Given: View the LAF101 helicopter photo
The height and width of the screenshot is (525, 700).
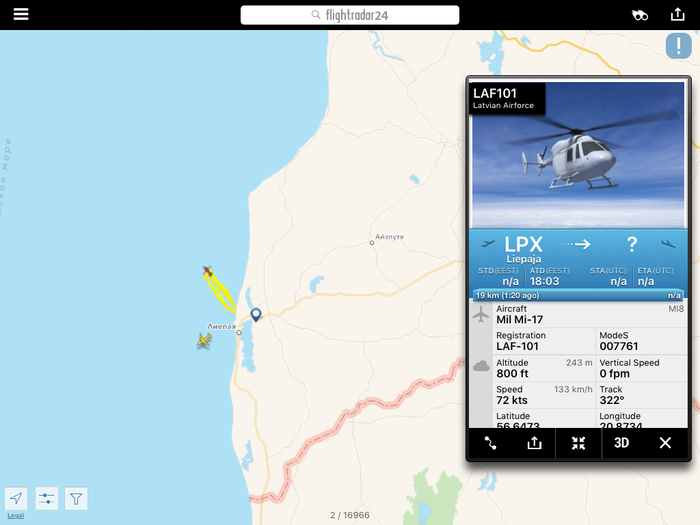Looking at the screenshot, I should [579, 155].
